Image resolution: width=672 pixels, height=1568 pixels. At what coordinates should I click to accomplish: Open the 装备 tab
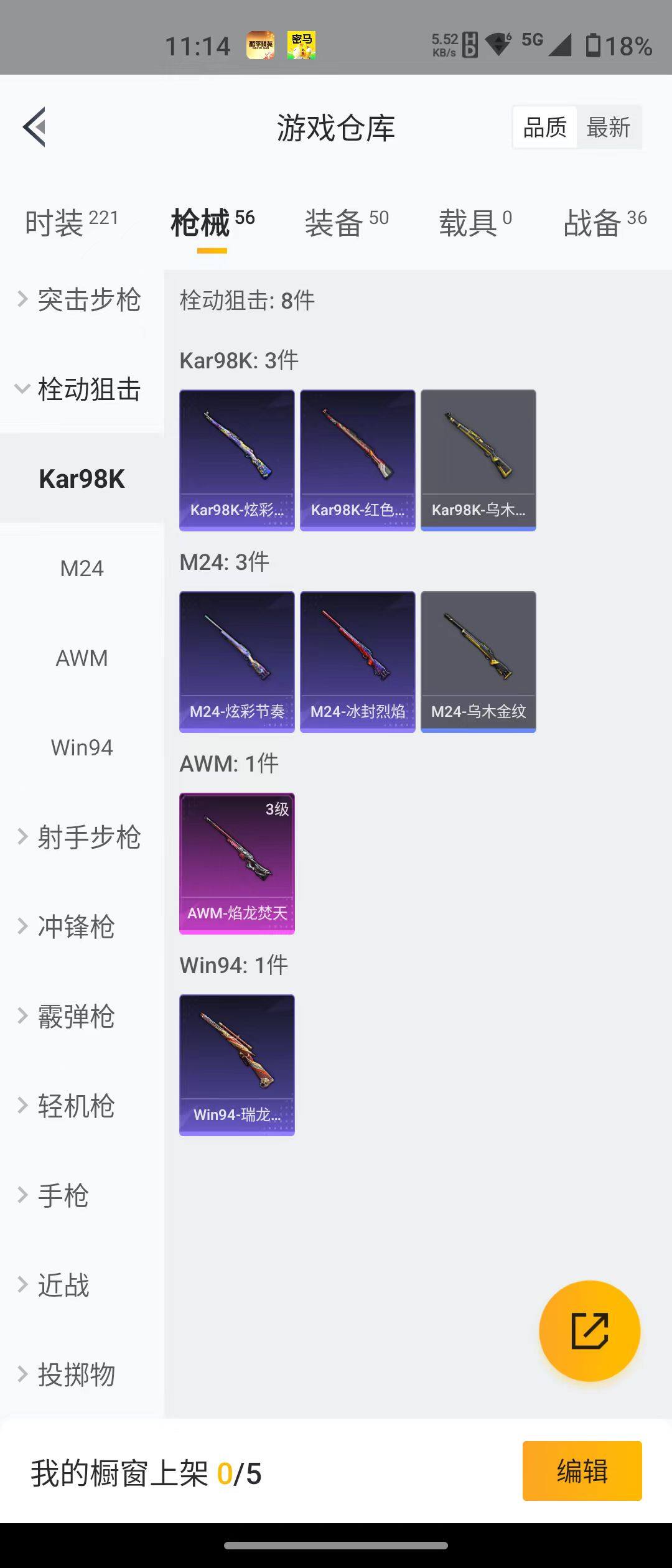click(346, 222)
